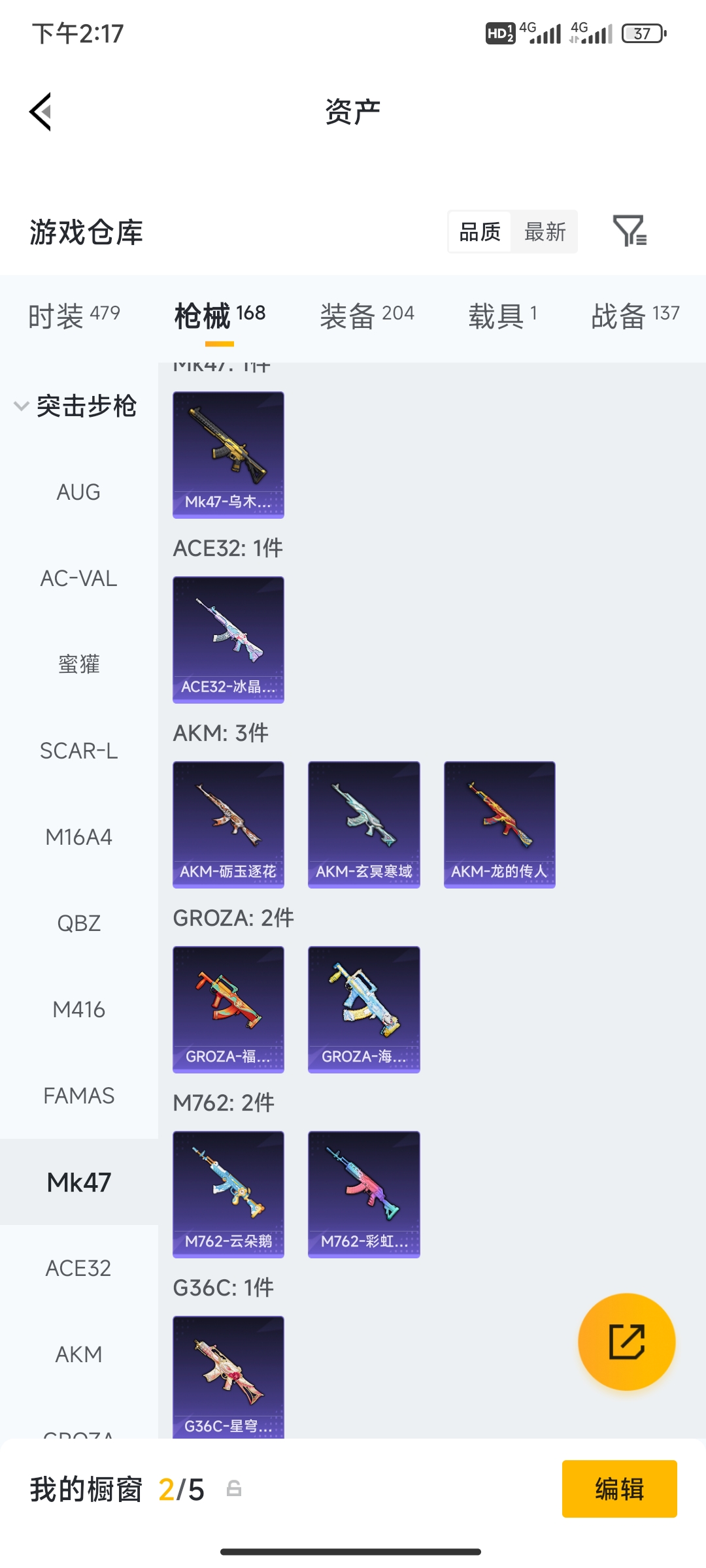Open the filter icon beside 最新
Viewport: 706px width, 1568px height.
pos(630,231)
